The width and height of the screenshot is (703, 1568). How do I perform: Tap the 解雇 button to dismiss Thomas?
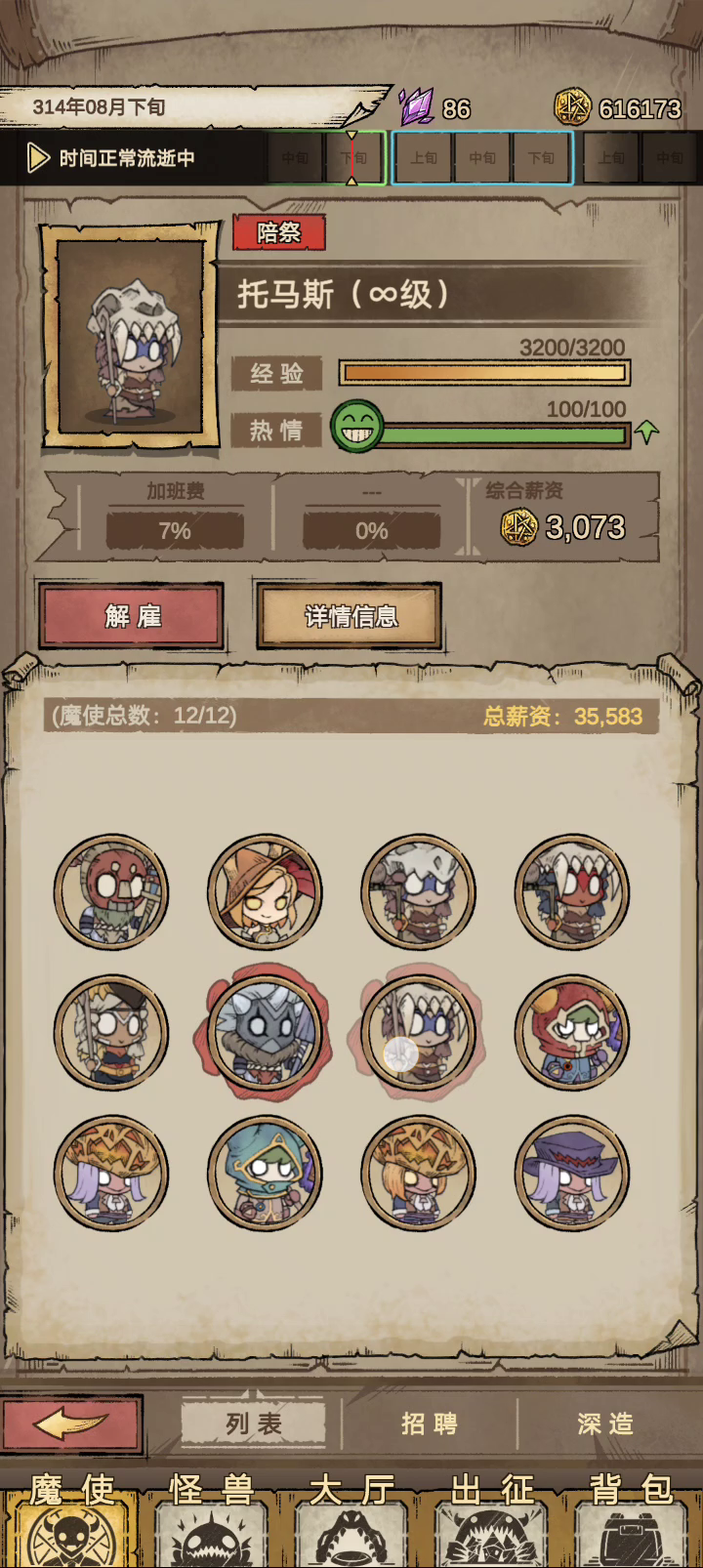click(x=132, y=616)
